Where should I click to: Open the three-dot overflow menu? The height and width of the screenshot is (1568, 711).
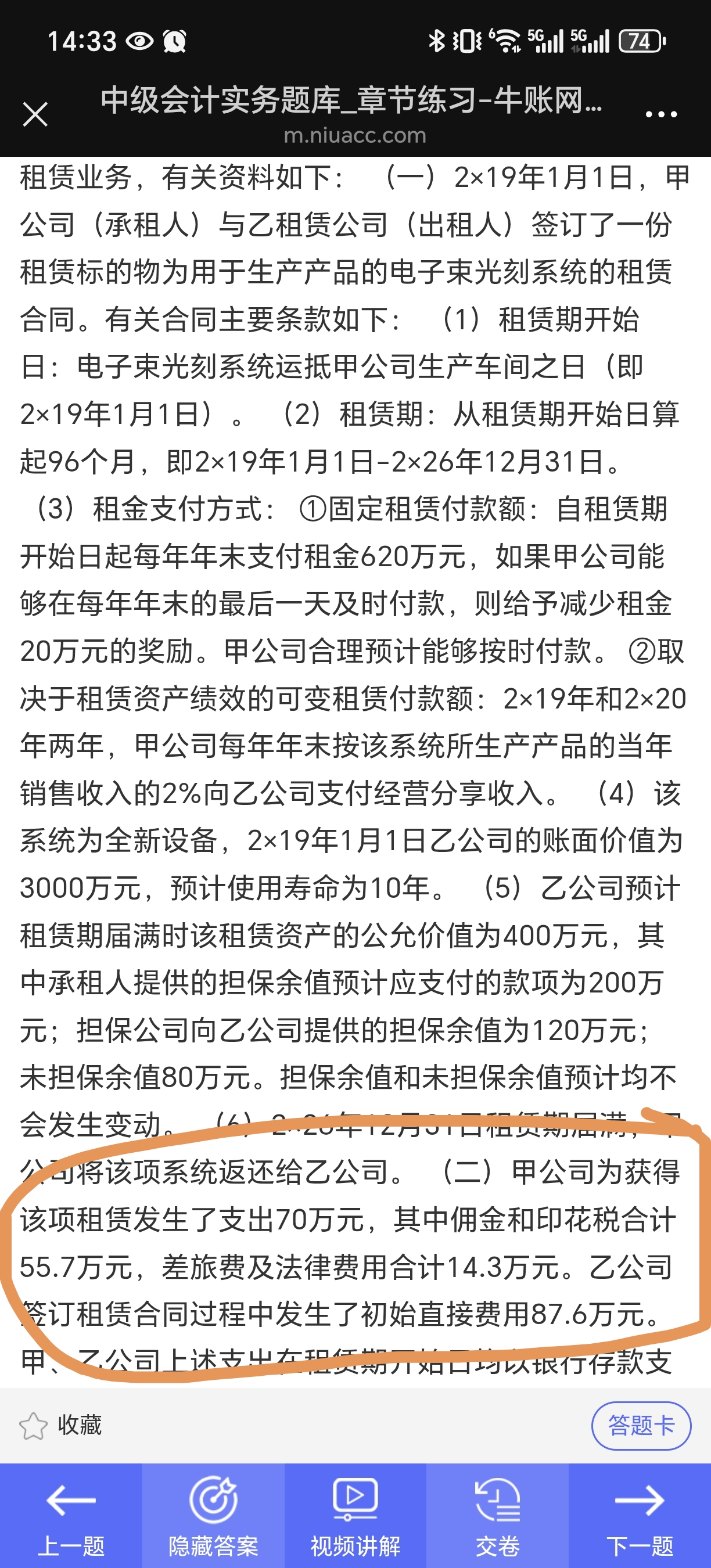pos(660,114)
